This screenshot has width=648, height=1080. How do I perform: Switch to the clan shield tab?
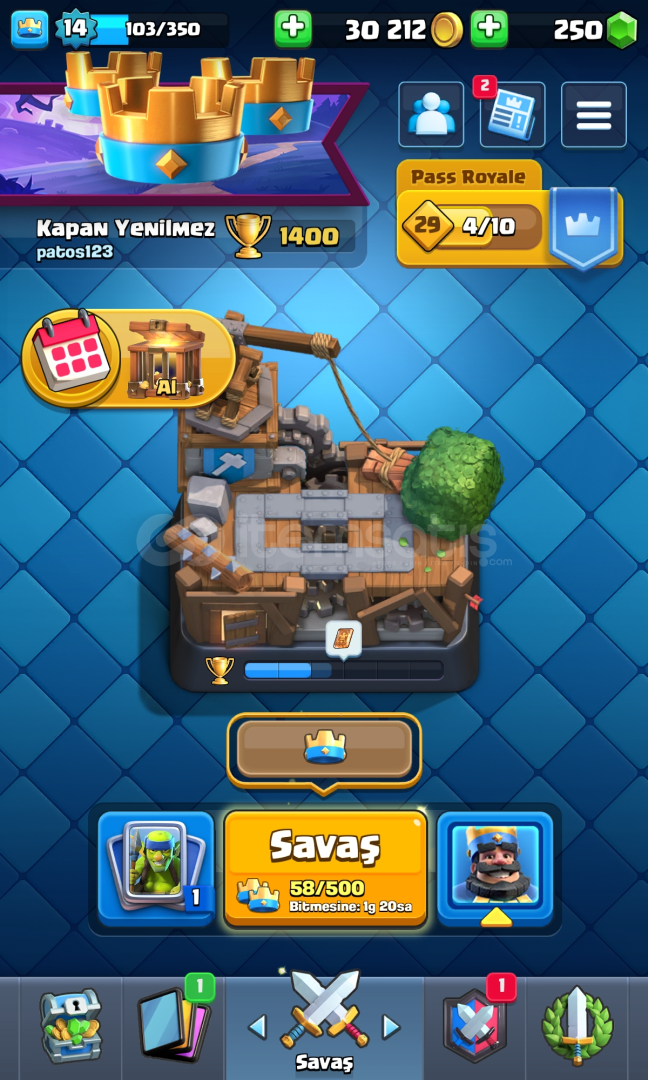474,1025
